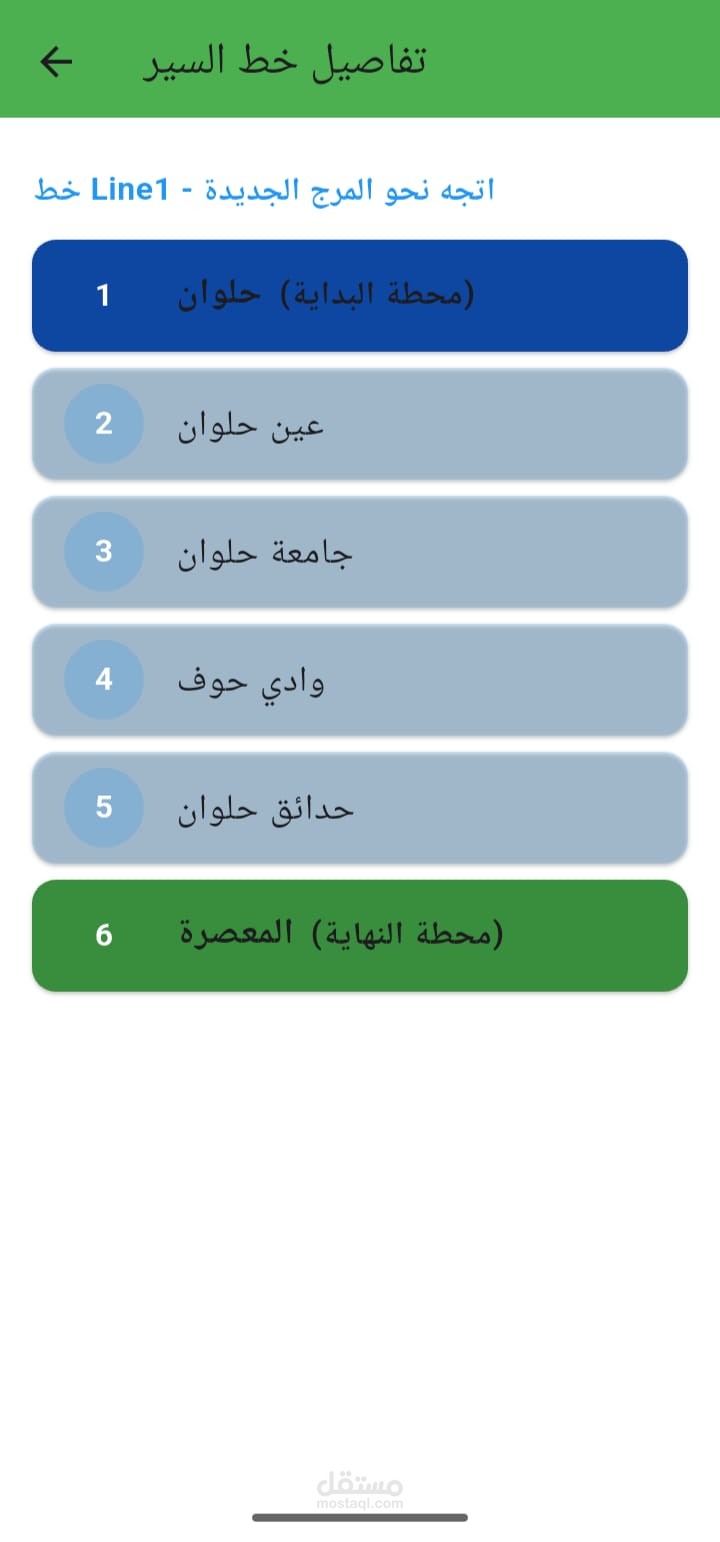Select the end station المعصرة

[360, 936]
